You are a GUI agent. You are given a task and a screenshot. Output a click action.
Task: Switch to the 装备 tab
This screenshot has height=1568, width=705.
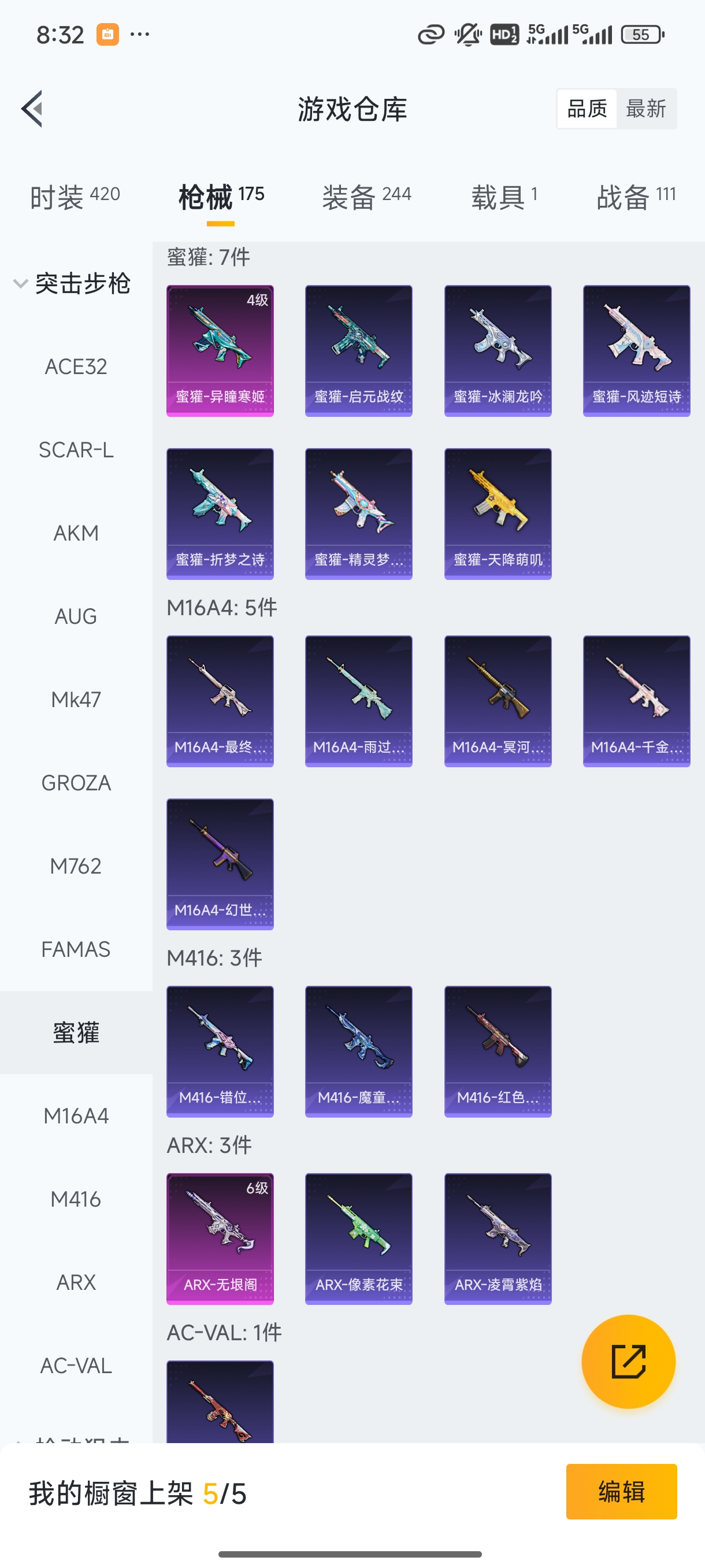coord(366,197)
